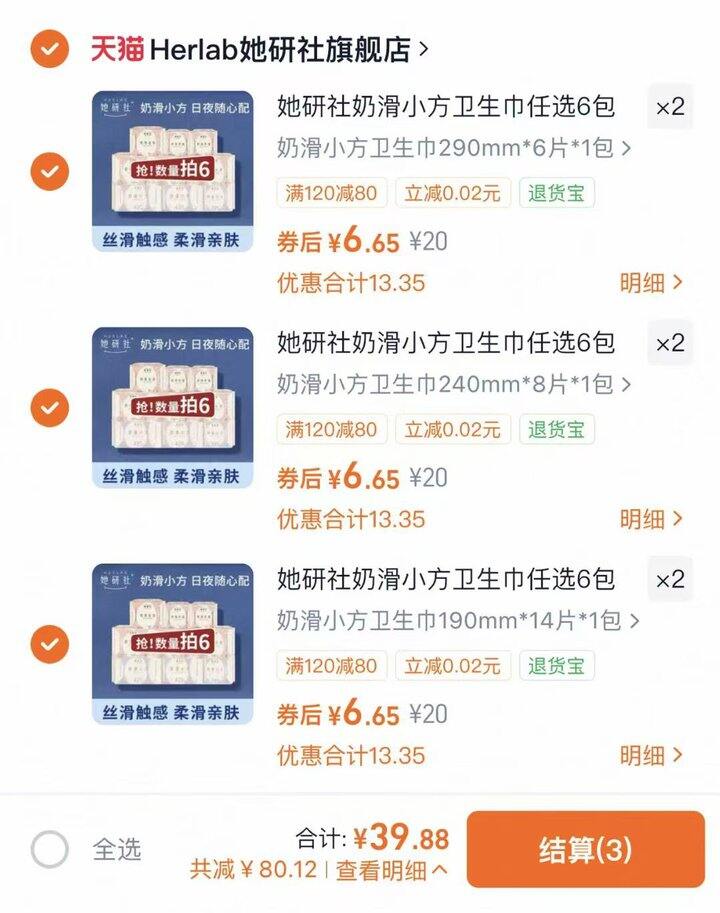Open the 190mm sanitary pad product image
Viewport: 720px width, 913px height.
click(172, 643)
